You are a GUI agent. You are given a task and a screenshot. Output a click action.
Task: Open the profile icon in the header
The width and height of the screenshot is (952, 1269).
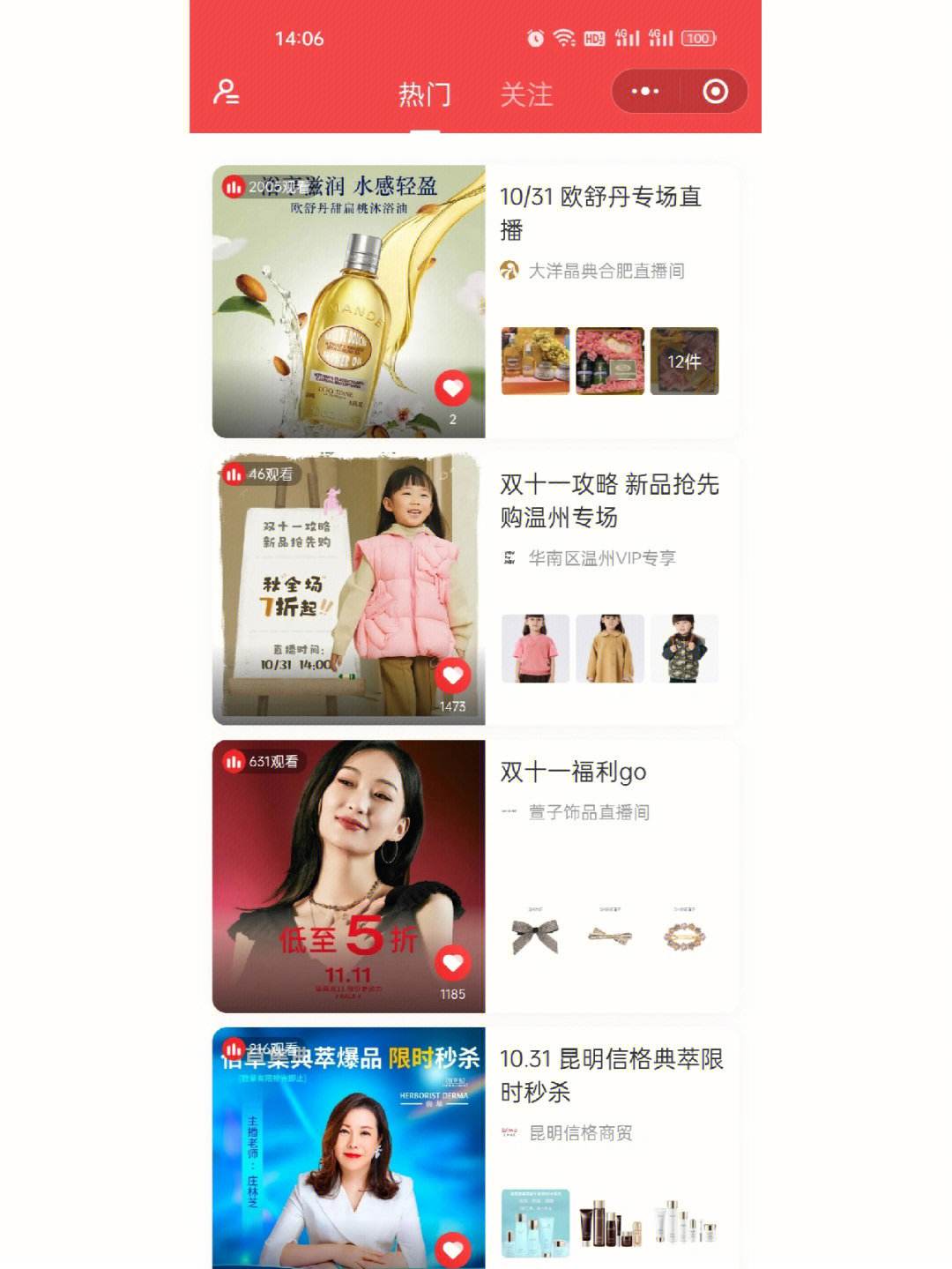pyautogui.click(x=227, y=93)
